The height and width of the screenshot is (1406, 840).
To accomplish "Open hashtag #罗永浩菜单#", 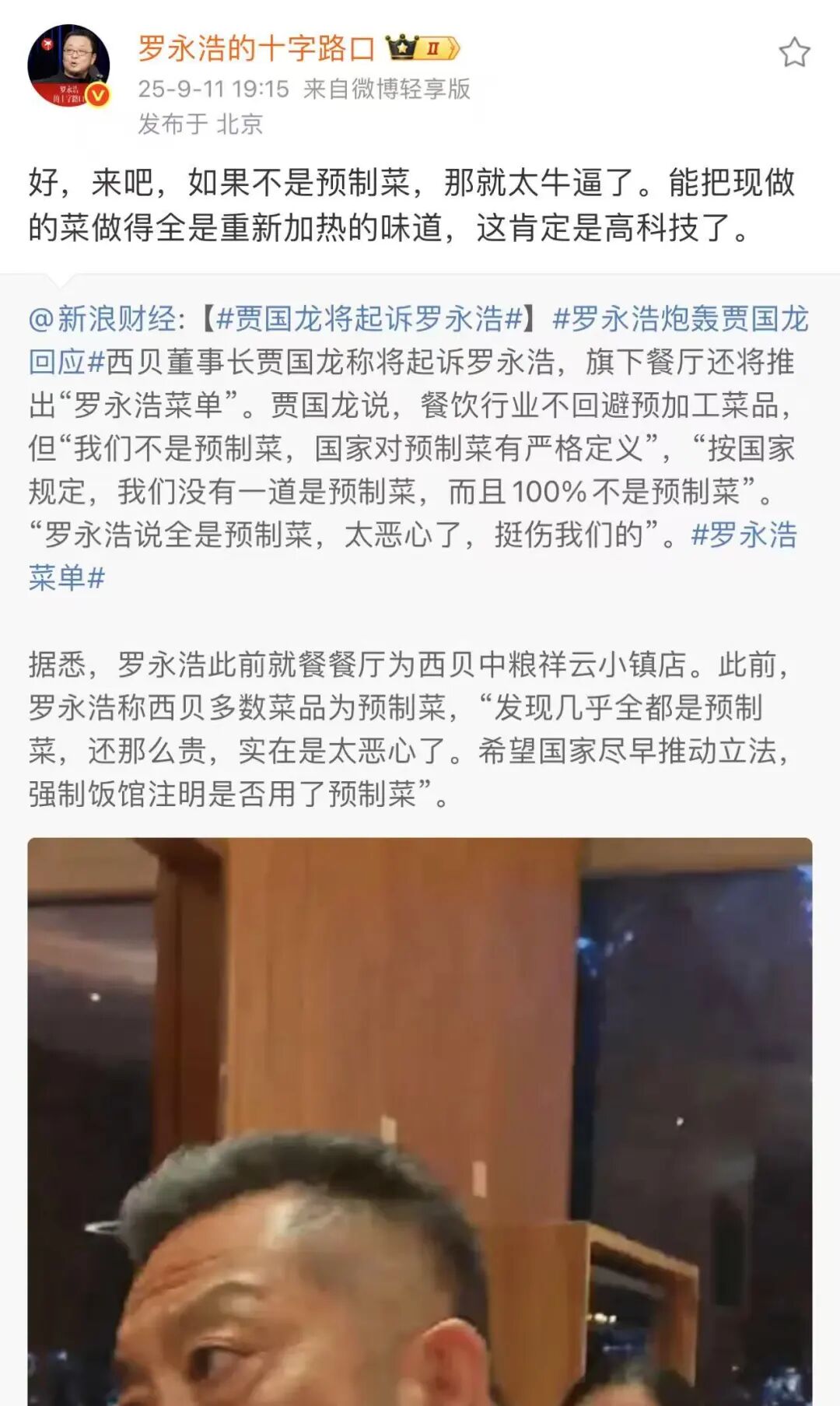I will click(x=744, y=535).
